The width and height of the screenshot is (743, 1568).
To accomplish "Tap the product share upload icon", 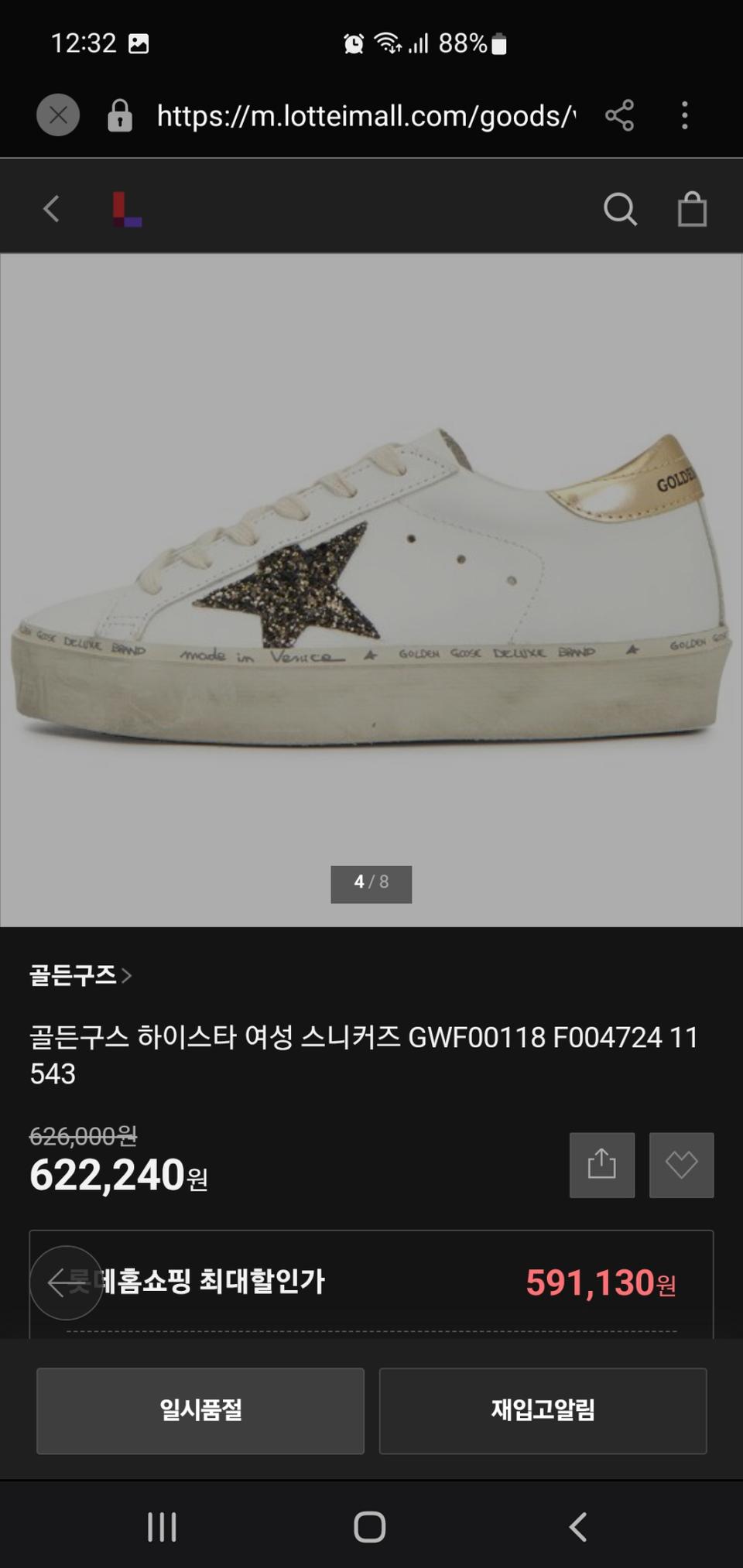I will pyautogui.click(x=601, y=1165).
